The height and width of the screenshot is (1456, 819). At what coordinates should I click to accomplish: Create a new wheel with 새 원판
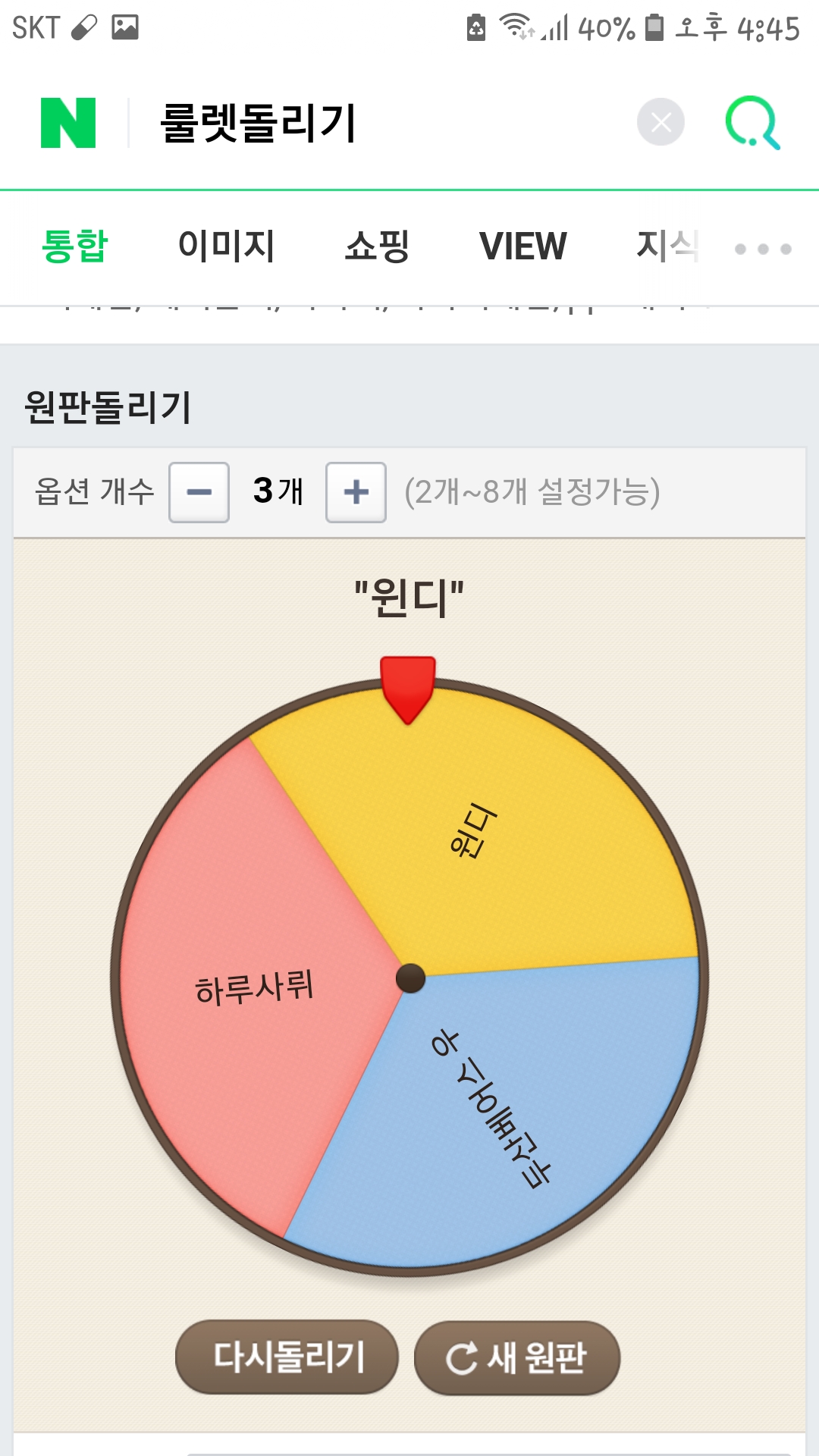517,1357
